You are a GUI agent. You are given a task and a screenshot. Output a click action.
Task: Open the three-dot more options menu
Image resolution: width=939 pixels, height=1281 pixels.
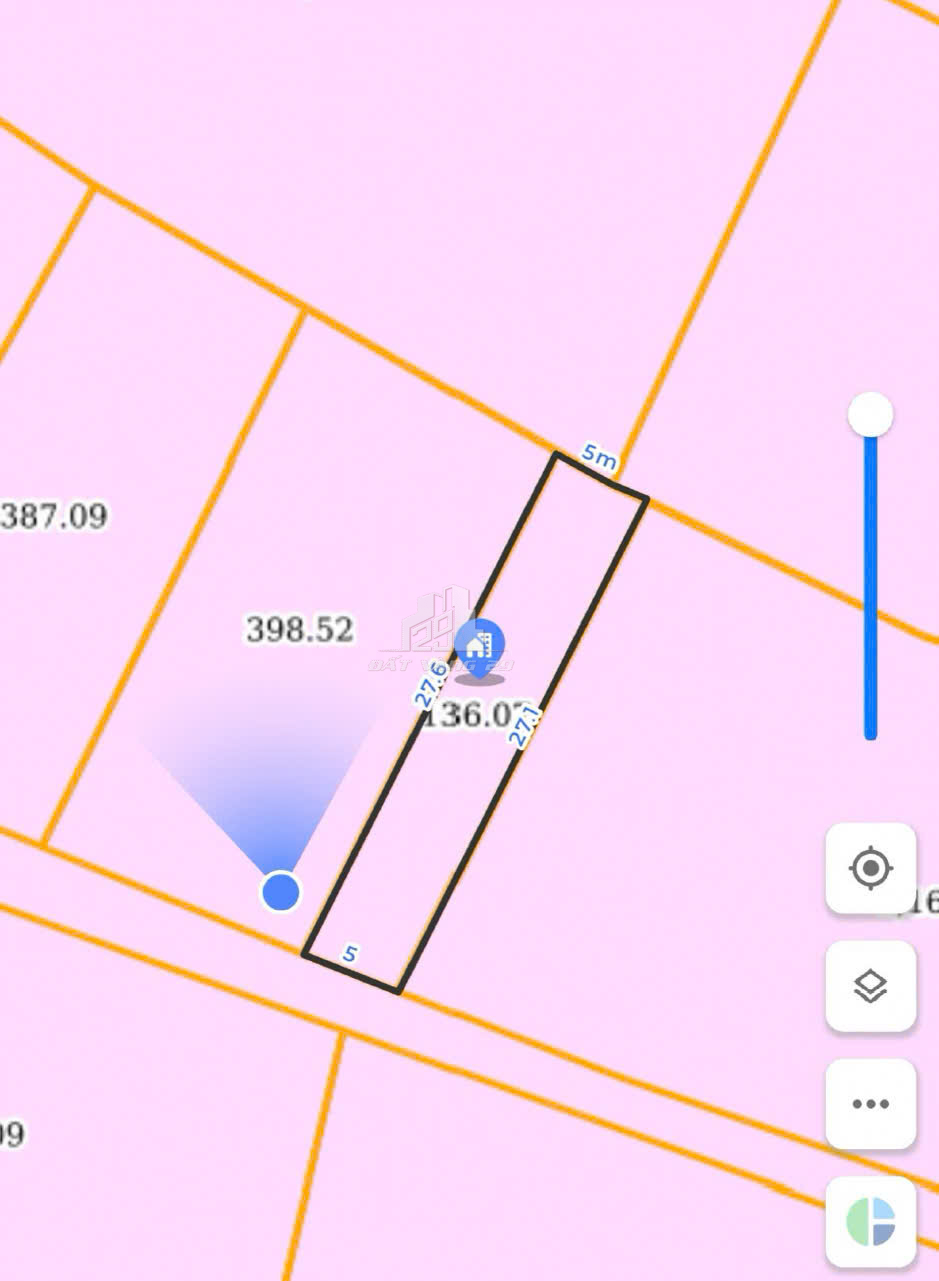click(x=870, y=1104)
